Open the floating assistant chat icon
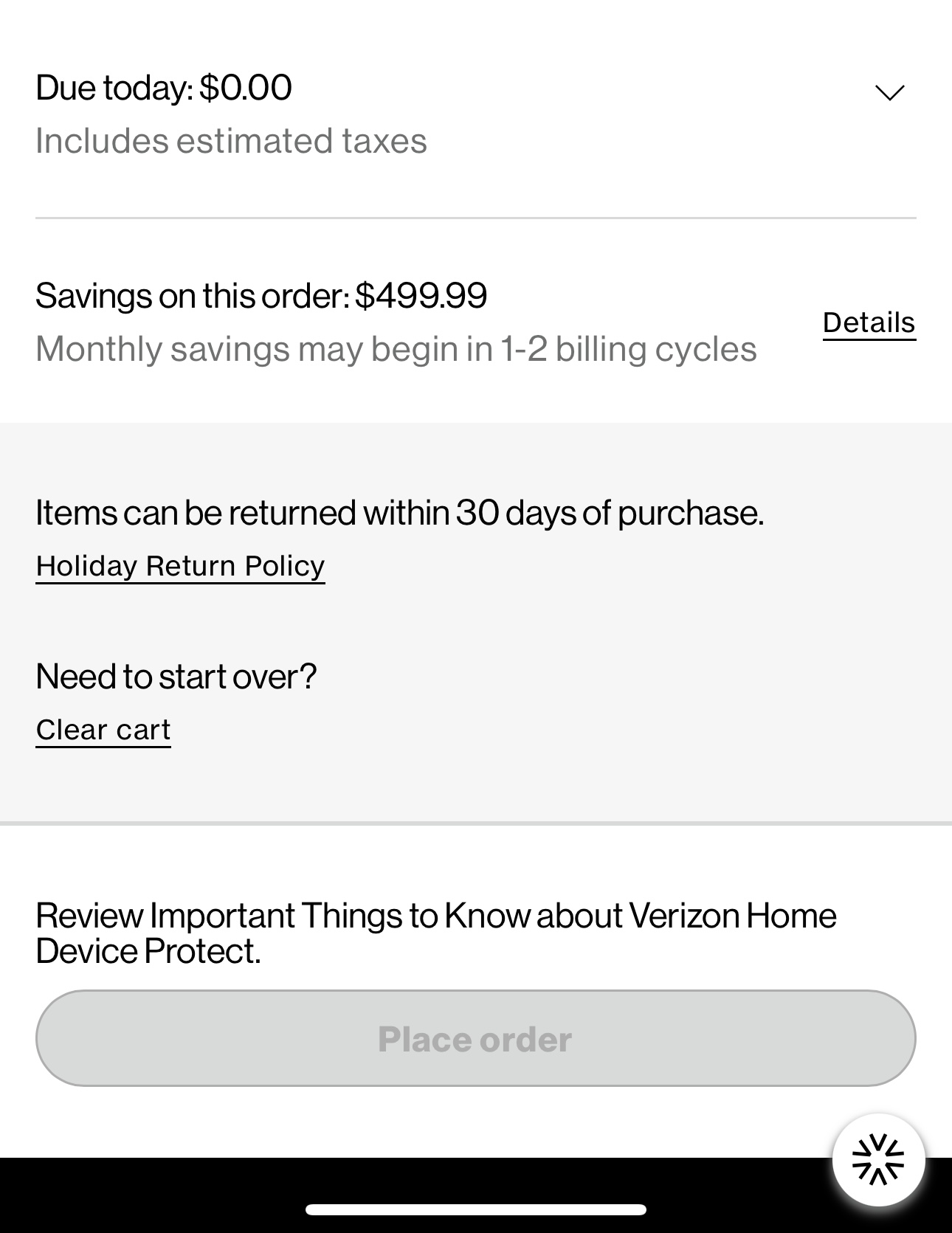The image size is (952, 1233). 878,1159
